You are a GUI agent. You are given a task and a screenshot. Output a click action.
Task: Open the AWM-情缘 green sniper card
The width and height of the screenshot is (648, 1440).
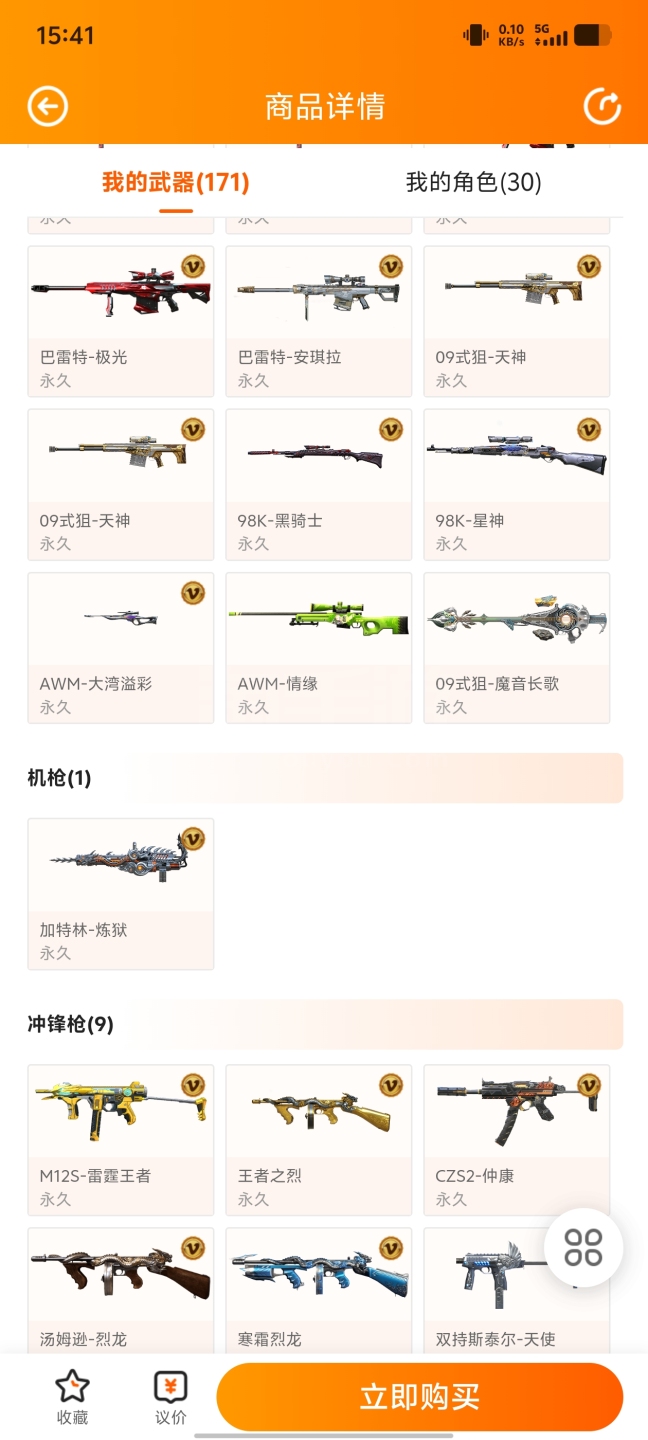(x=319, y=647)
